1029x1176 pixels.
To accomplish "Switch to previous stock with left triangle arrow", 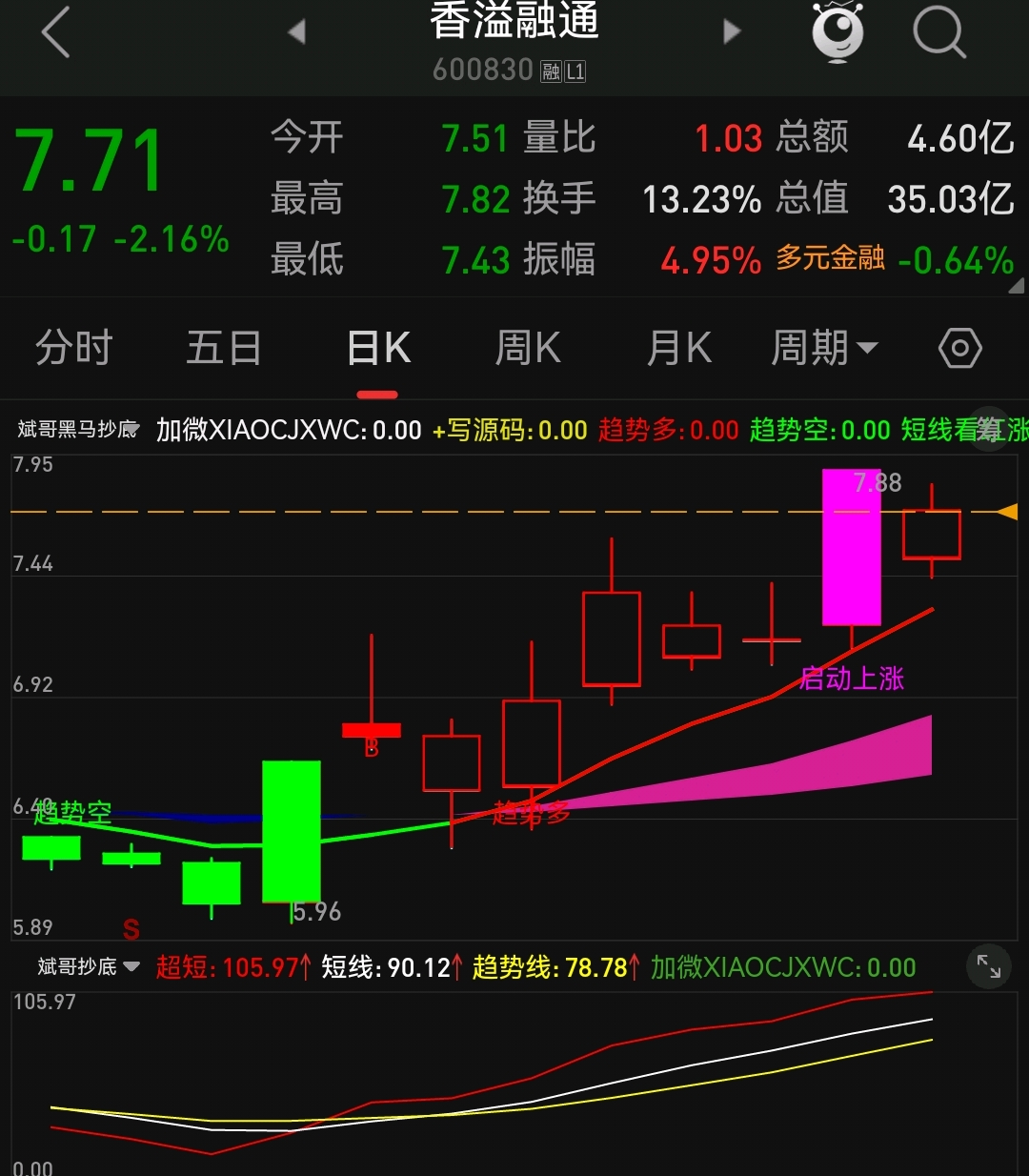I will 295,31.
